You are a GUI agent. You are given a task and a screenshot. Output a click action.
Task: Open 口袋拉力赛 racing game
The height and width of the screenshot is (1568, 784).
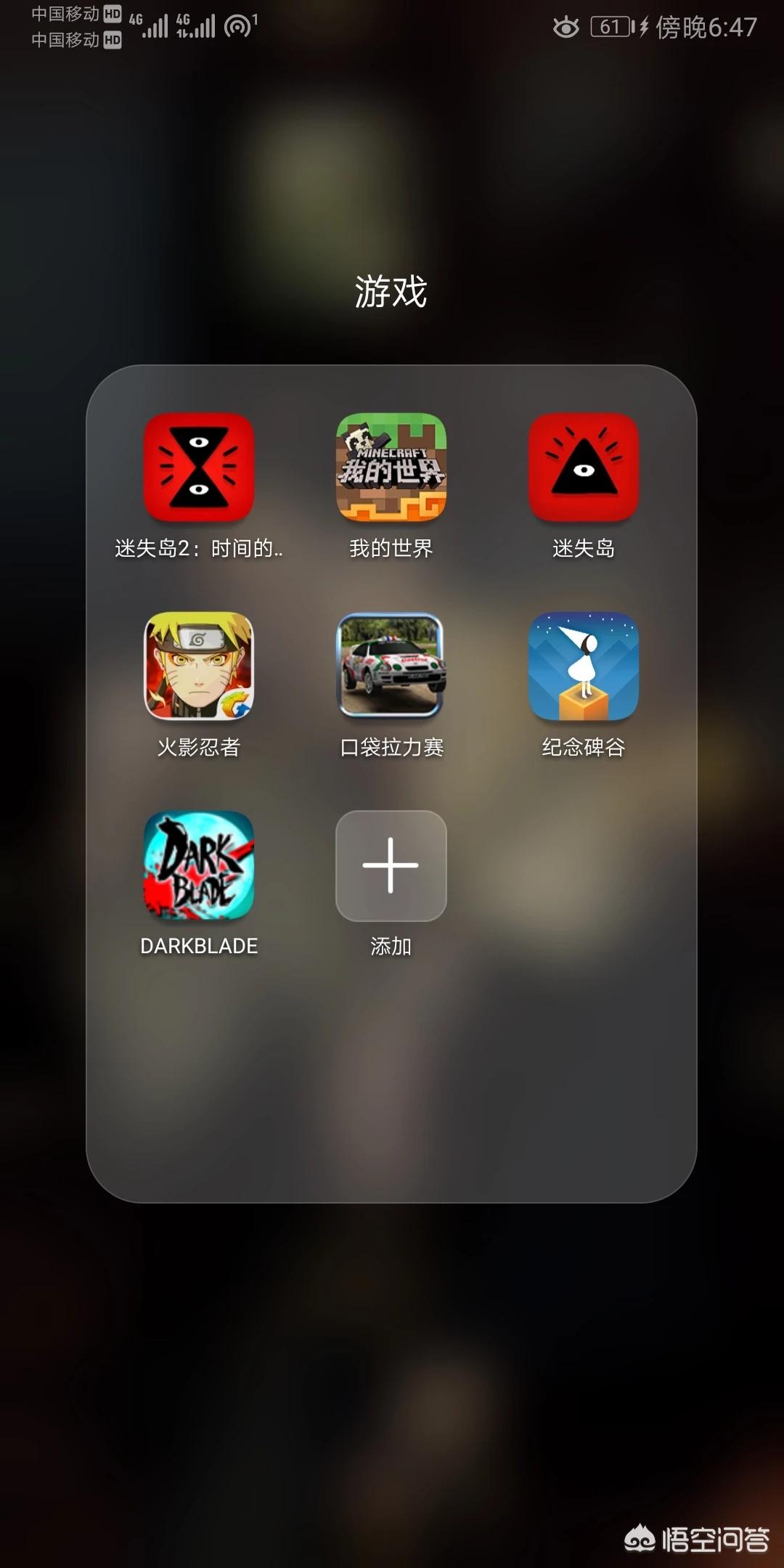point(391,666)
